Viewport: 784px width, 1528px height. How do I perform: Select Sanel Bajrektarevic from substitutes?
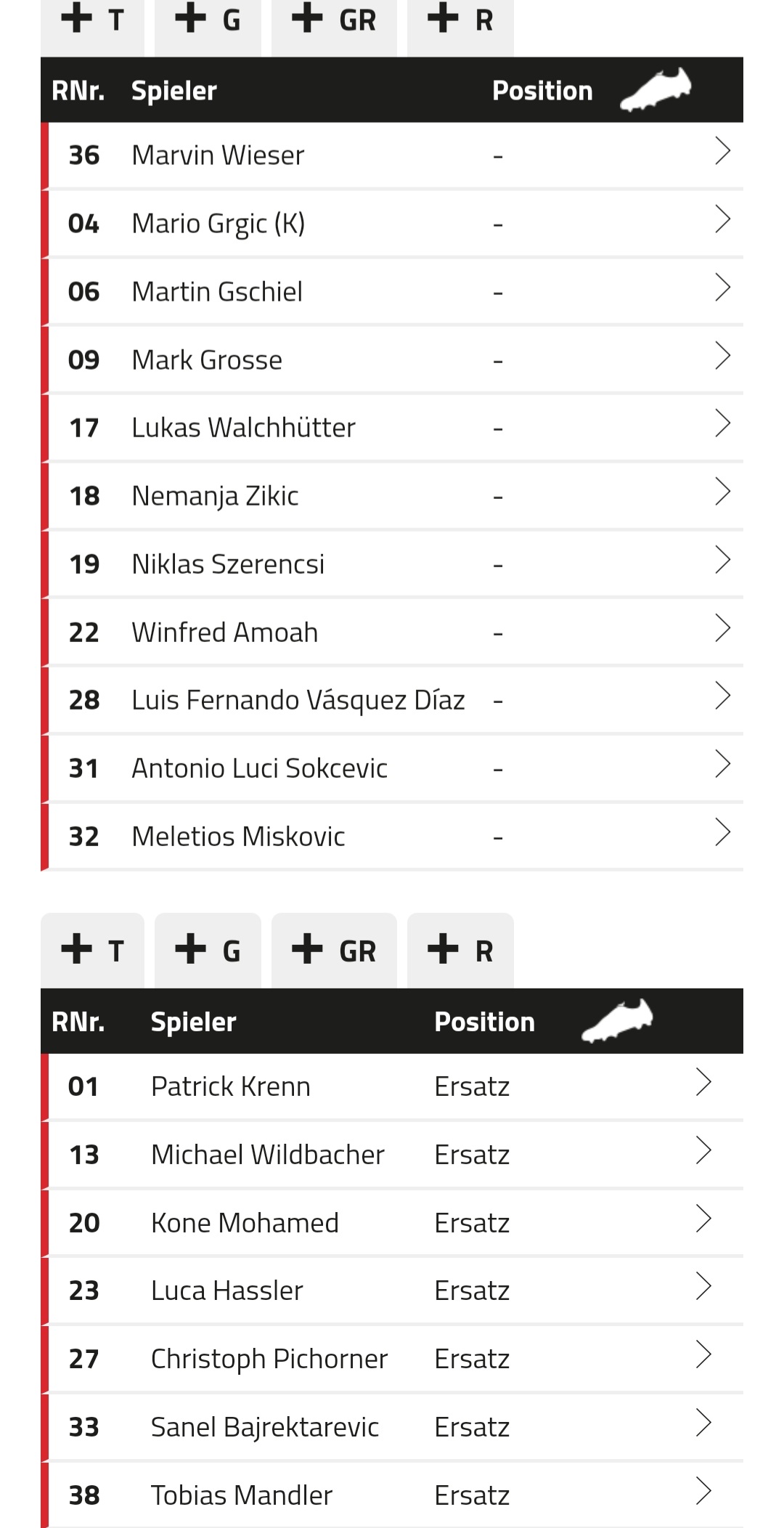392,1426
